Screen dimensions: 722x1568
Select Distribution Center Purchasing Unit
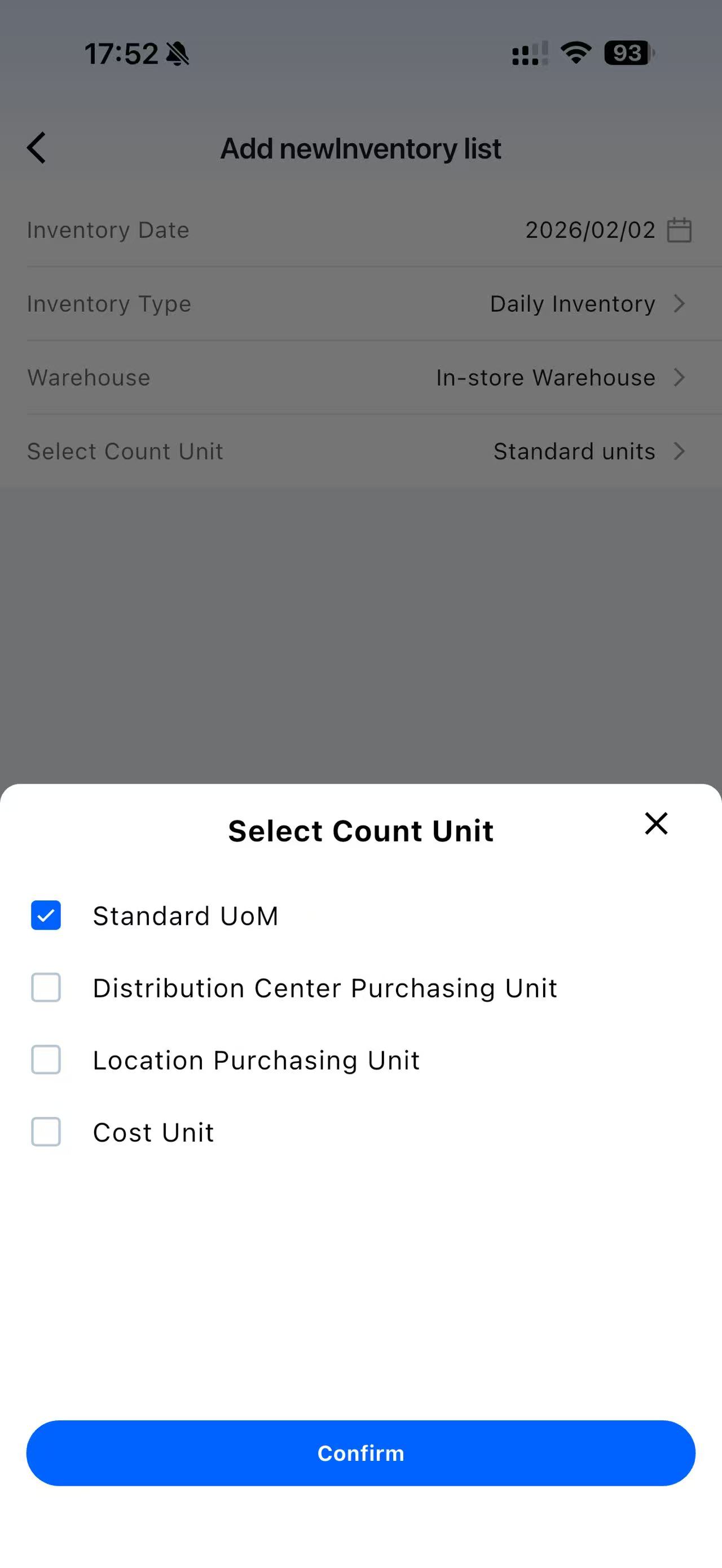[46, 987]
